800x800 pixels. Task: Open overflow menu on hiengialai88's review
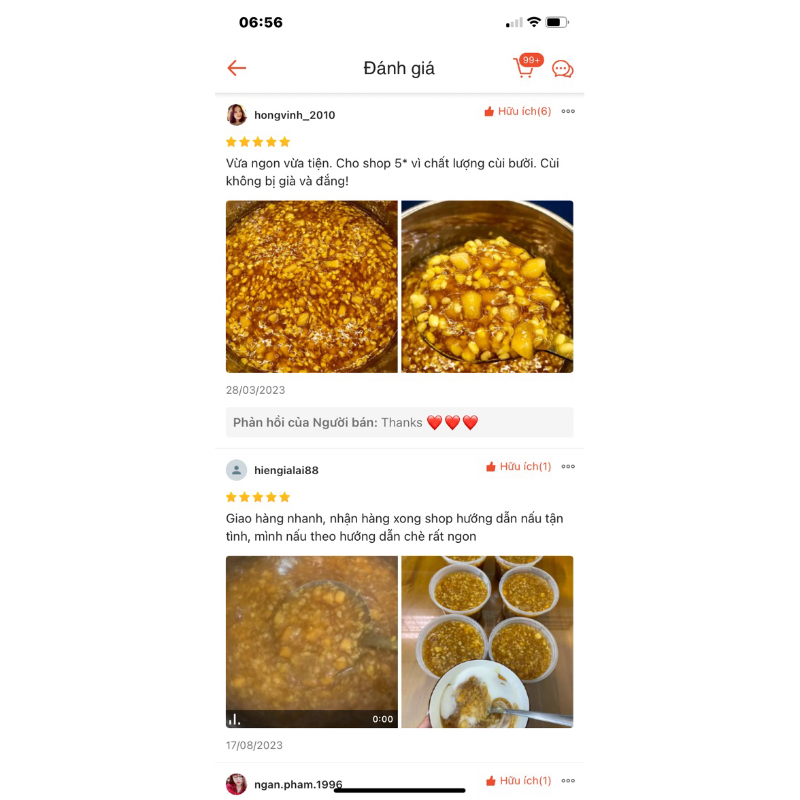coord(568,466)
